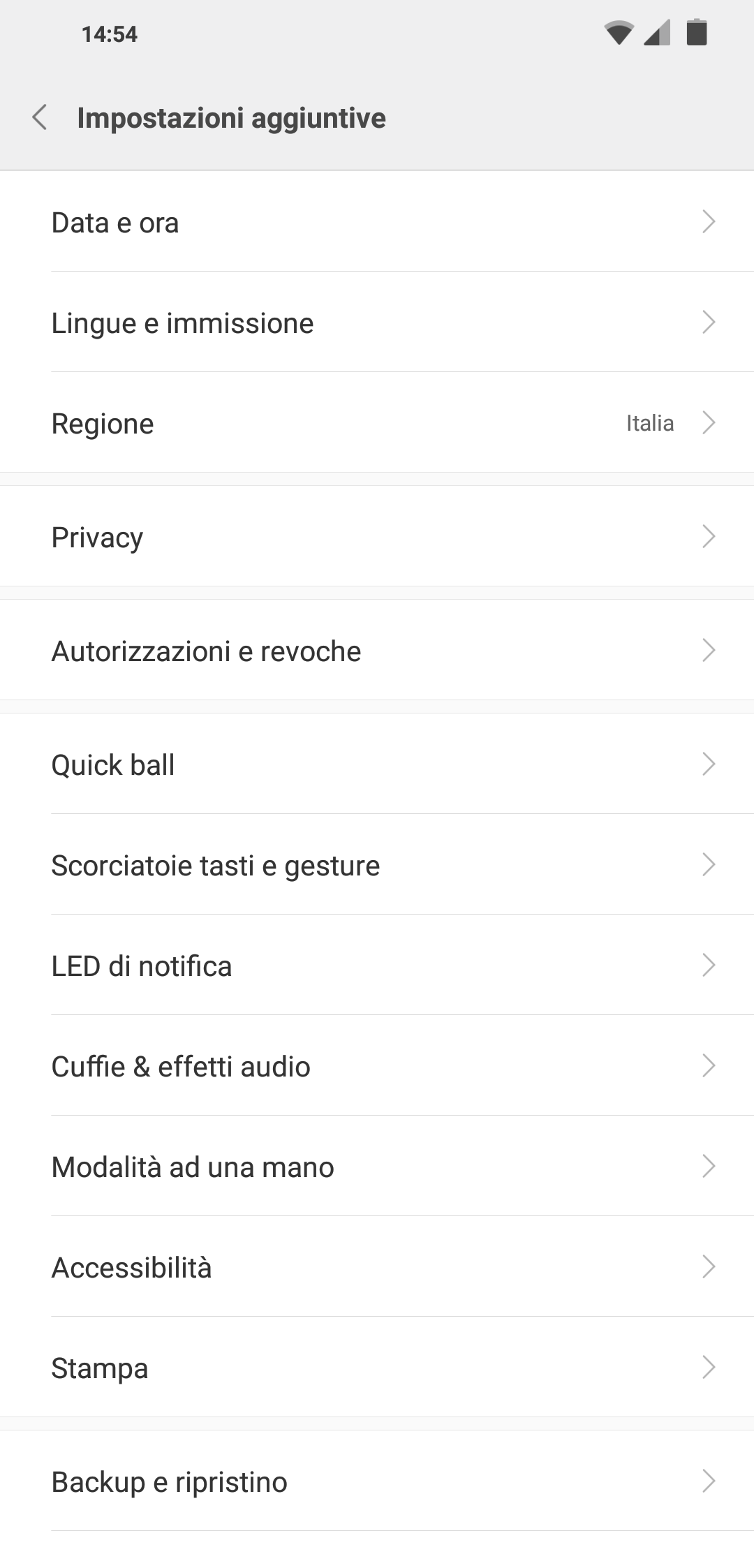Open Cuffie & effetti audio
Image resolution: width=754 pixels, height=1568 pixels.
click(377, 1065)
